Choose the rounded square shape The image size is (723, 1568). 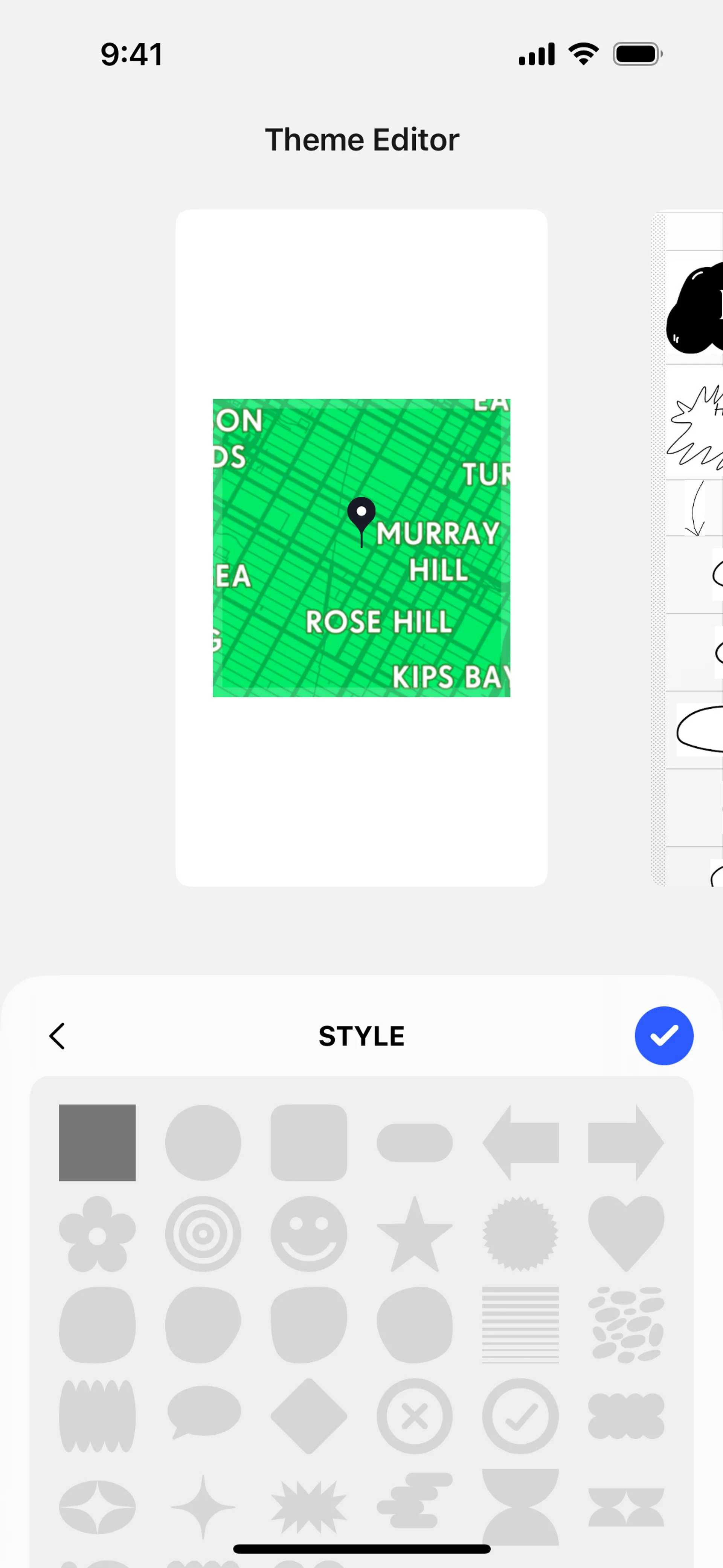(308, 1143)
